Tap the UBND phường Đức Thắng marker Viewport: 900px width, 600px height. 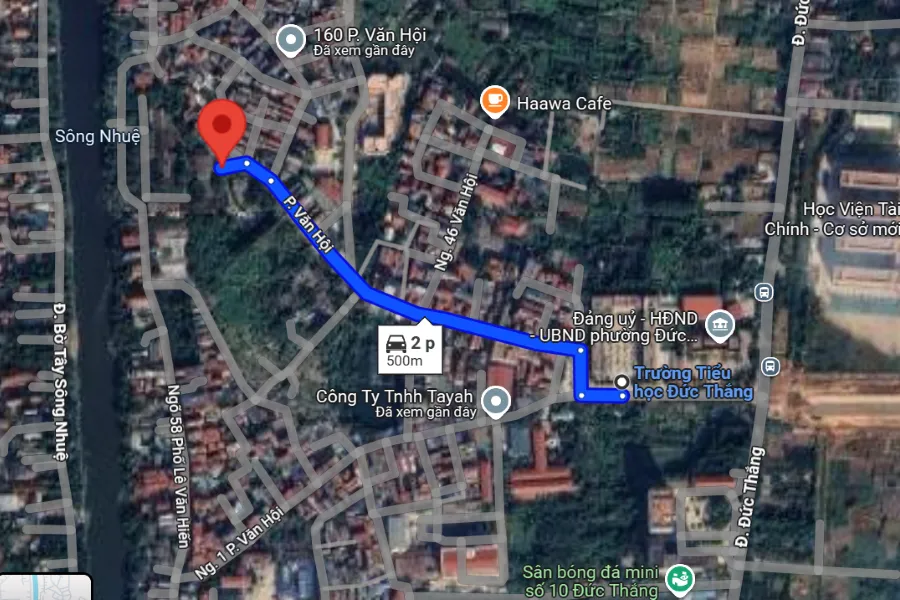click(718, 325)
